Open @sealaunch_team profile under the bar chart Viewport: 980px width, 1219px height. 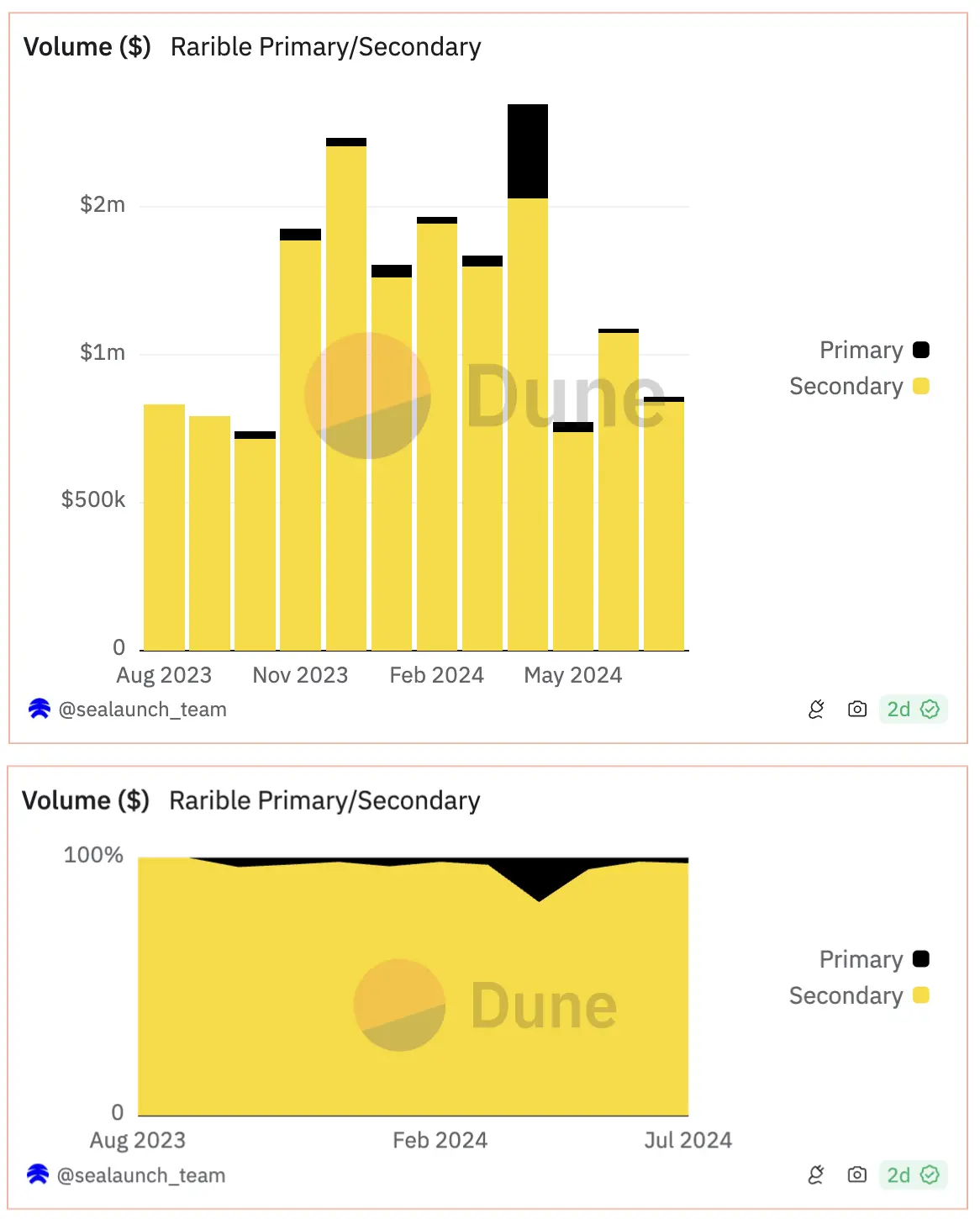141,710
